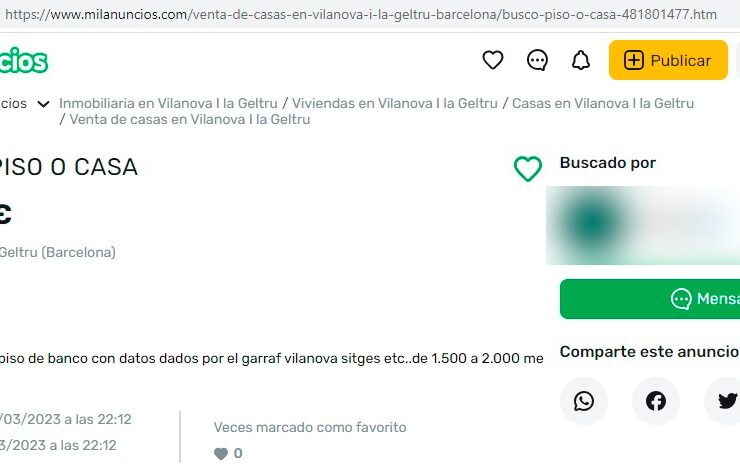The image size is (740, 473).
Task: Expand the categories dropdown chevron
Action: point(43,104)
